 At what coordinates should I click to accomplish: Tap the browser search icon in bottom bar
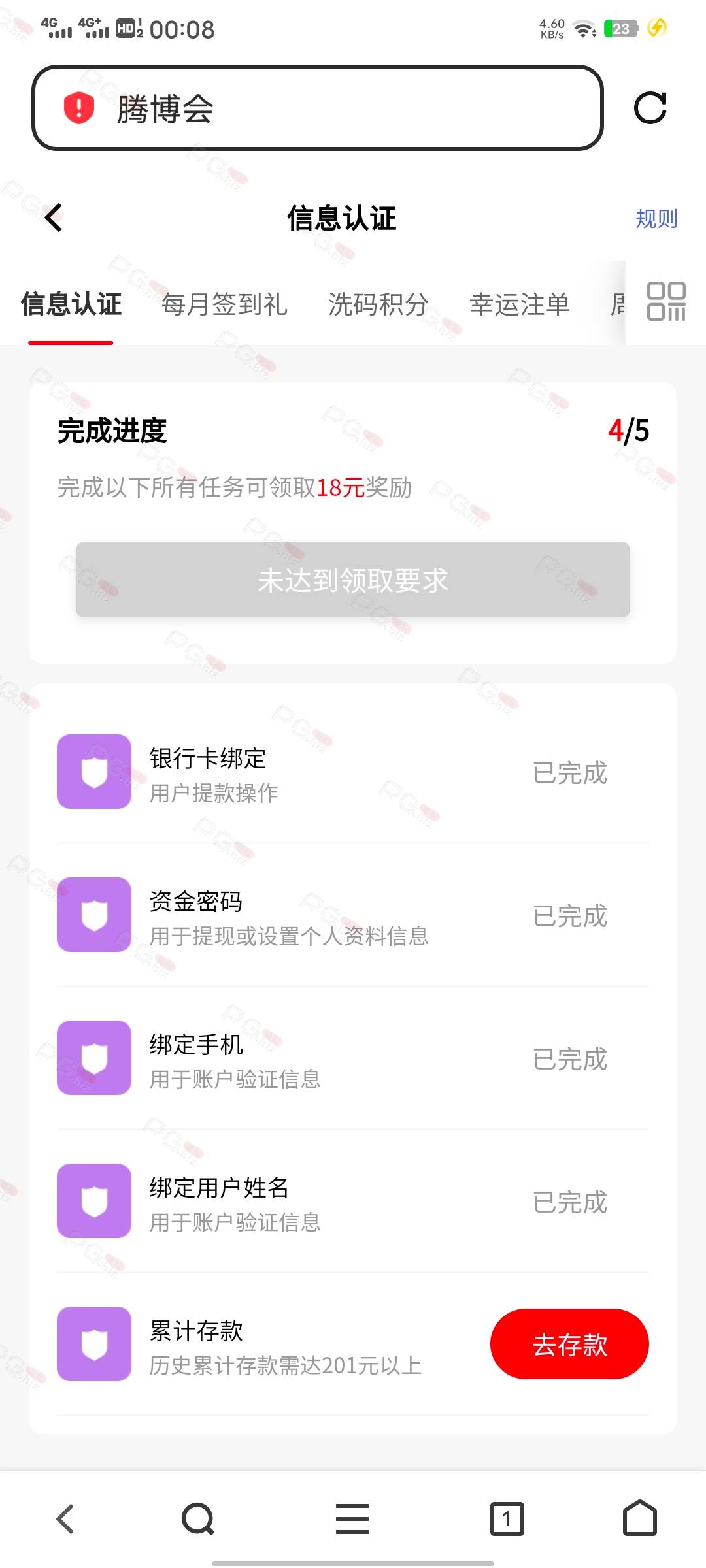(x=198, y=1518)
